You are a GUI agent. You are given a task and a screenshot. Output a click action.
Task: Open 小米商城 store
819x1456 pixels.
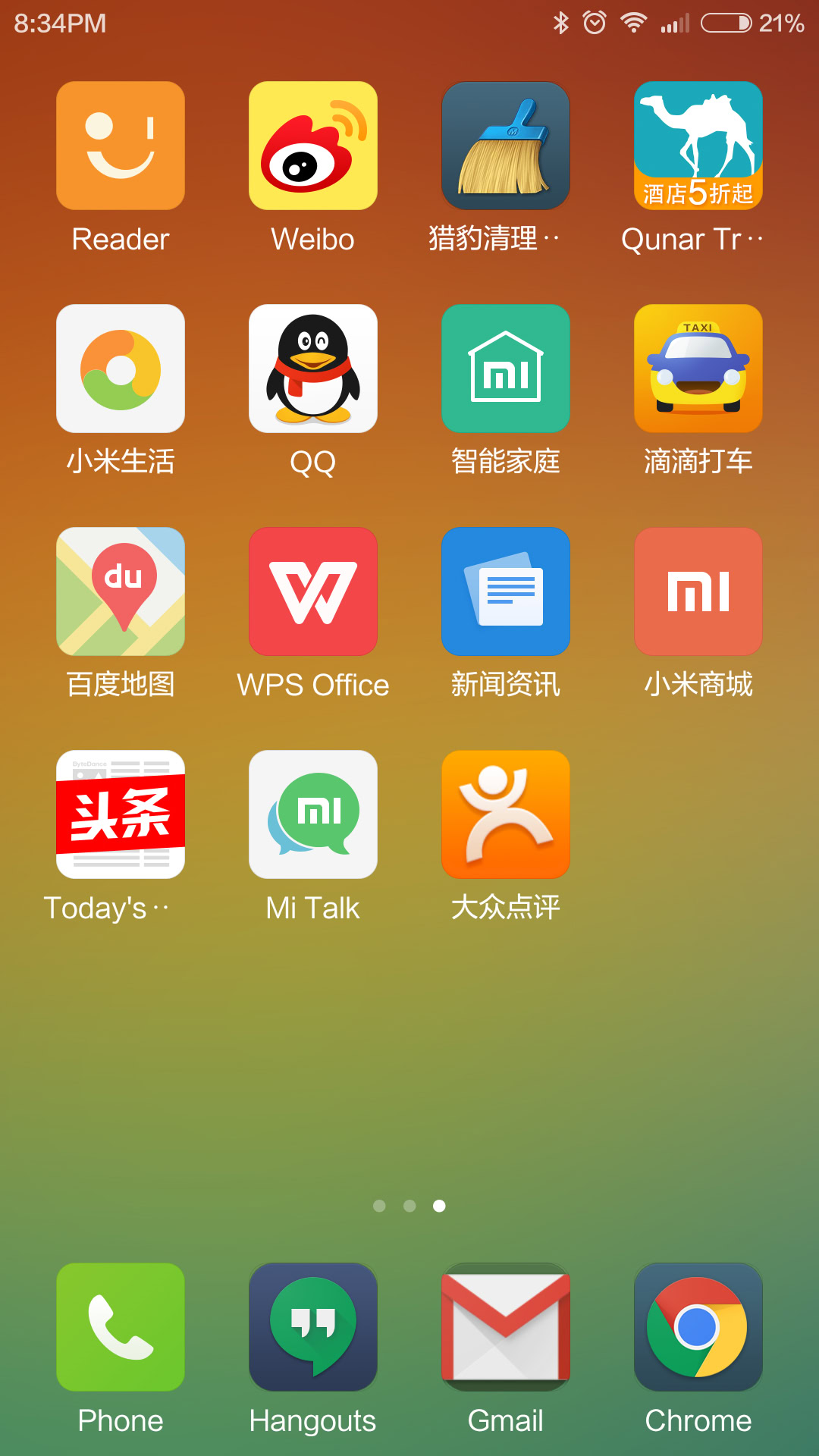click(698, 591)
